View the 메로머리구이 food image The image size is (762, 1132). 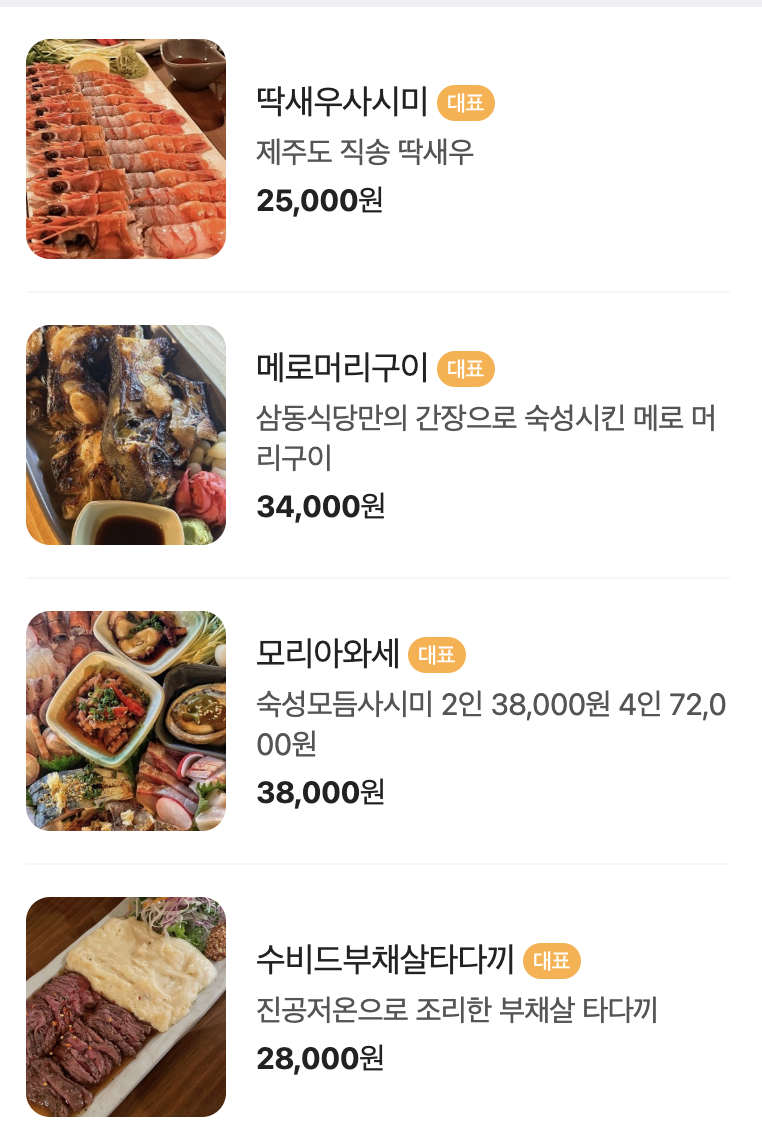point(126,435)
